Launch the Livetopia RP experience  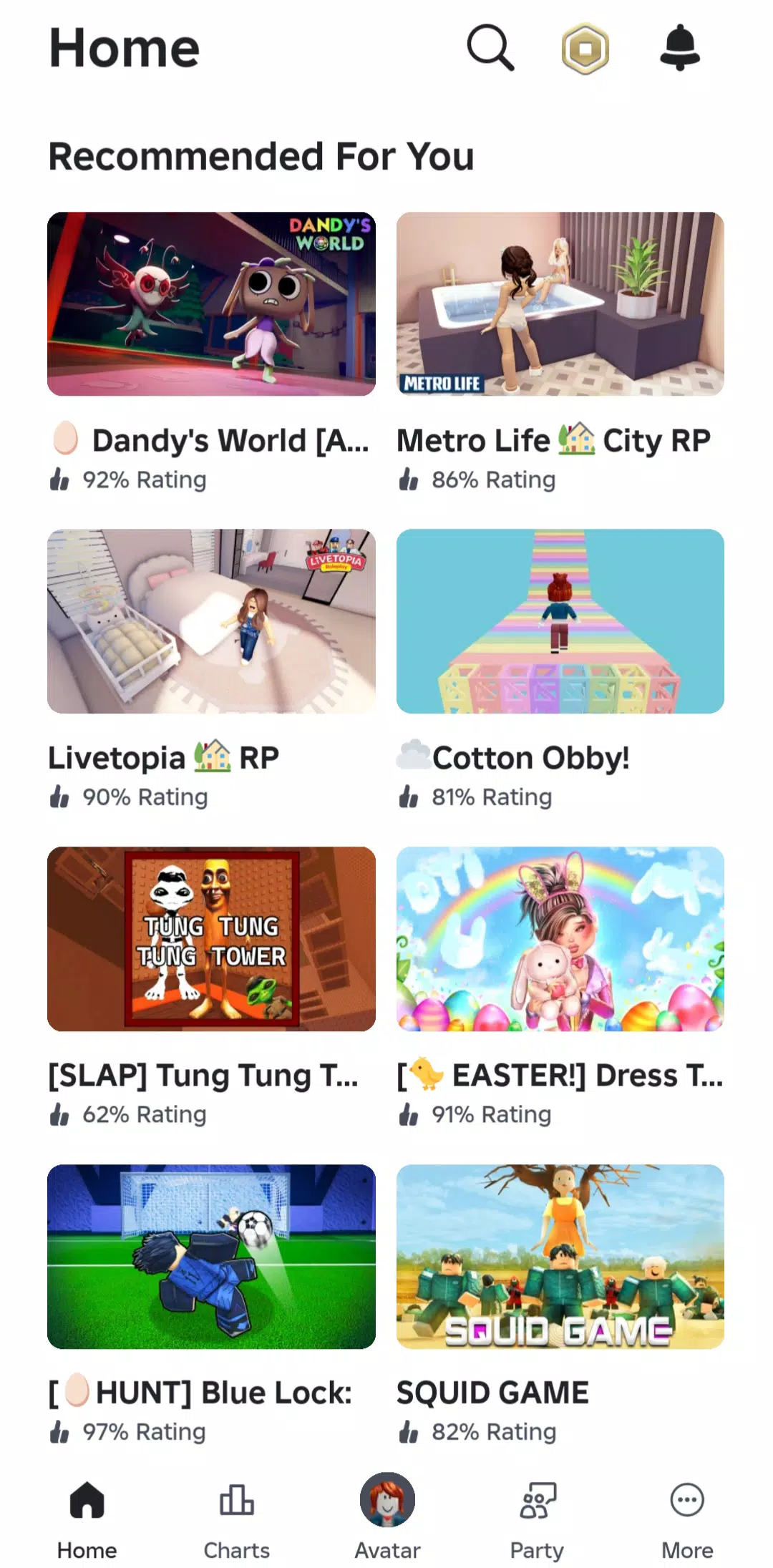[x=211, y=621]
